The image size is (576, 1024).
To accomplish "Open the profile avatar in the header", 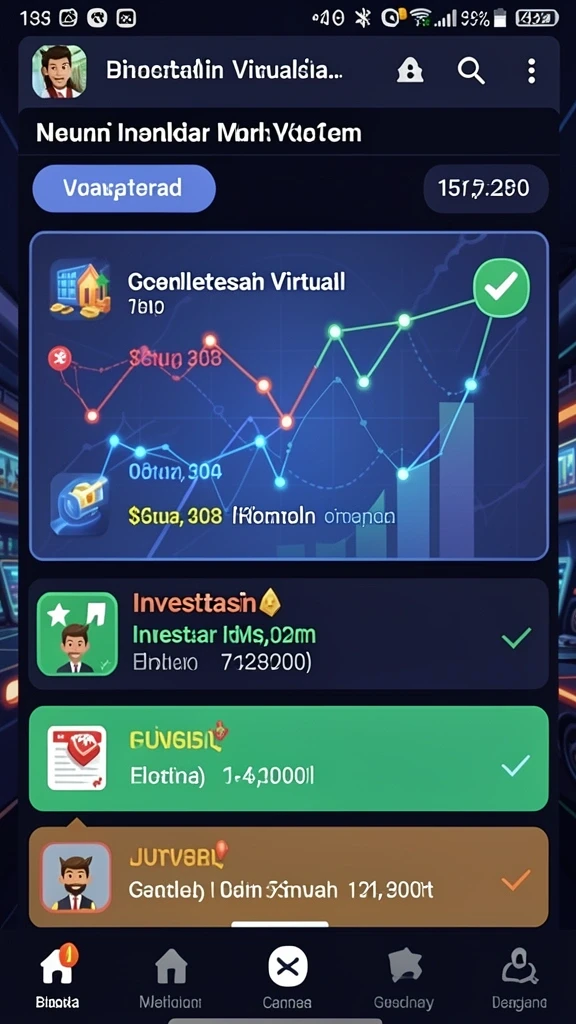I will [59, 71].
